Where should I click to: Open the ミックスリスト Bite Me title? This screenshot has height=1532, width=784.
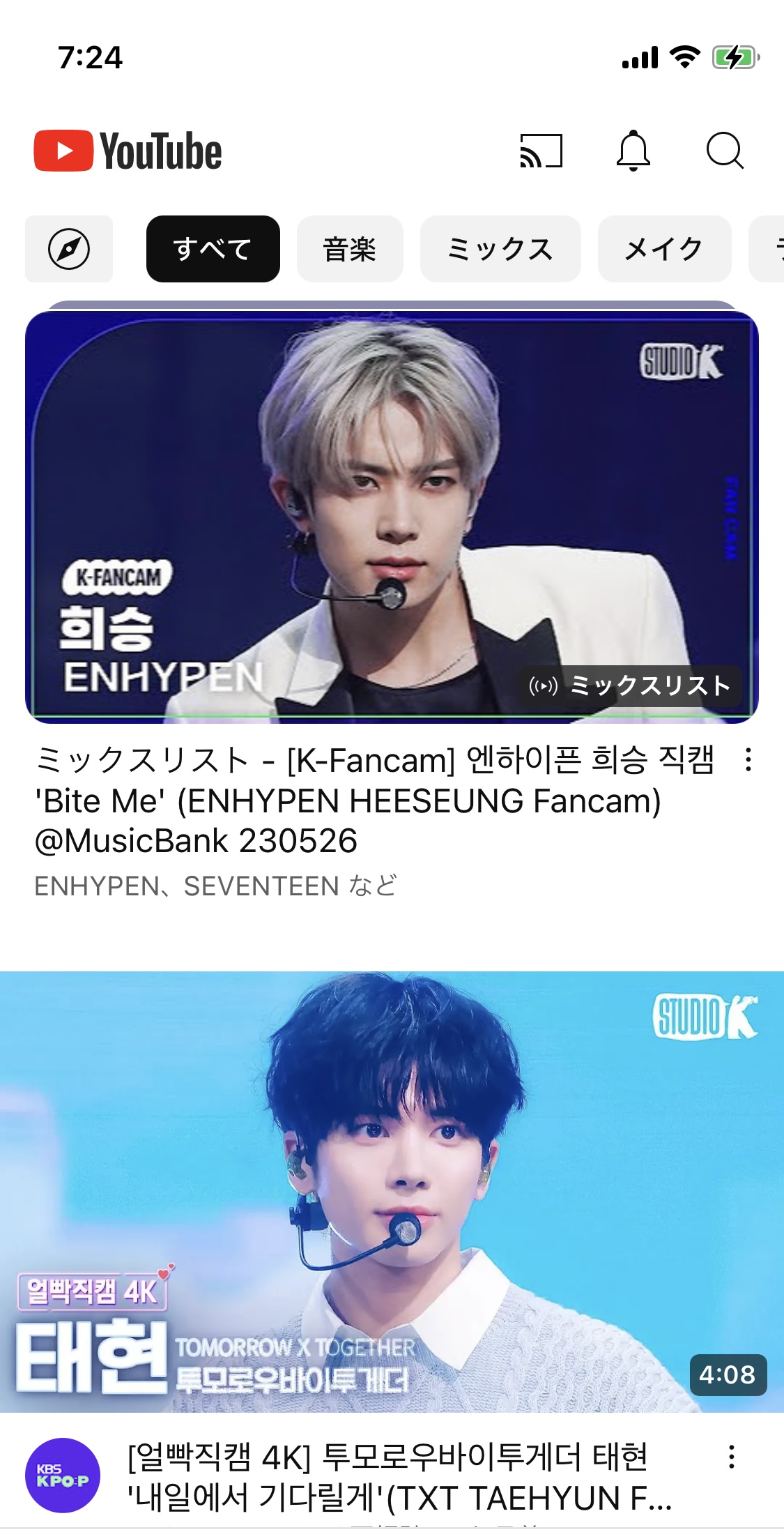coord(374,800)
